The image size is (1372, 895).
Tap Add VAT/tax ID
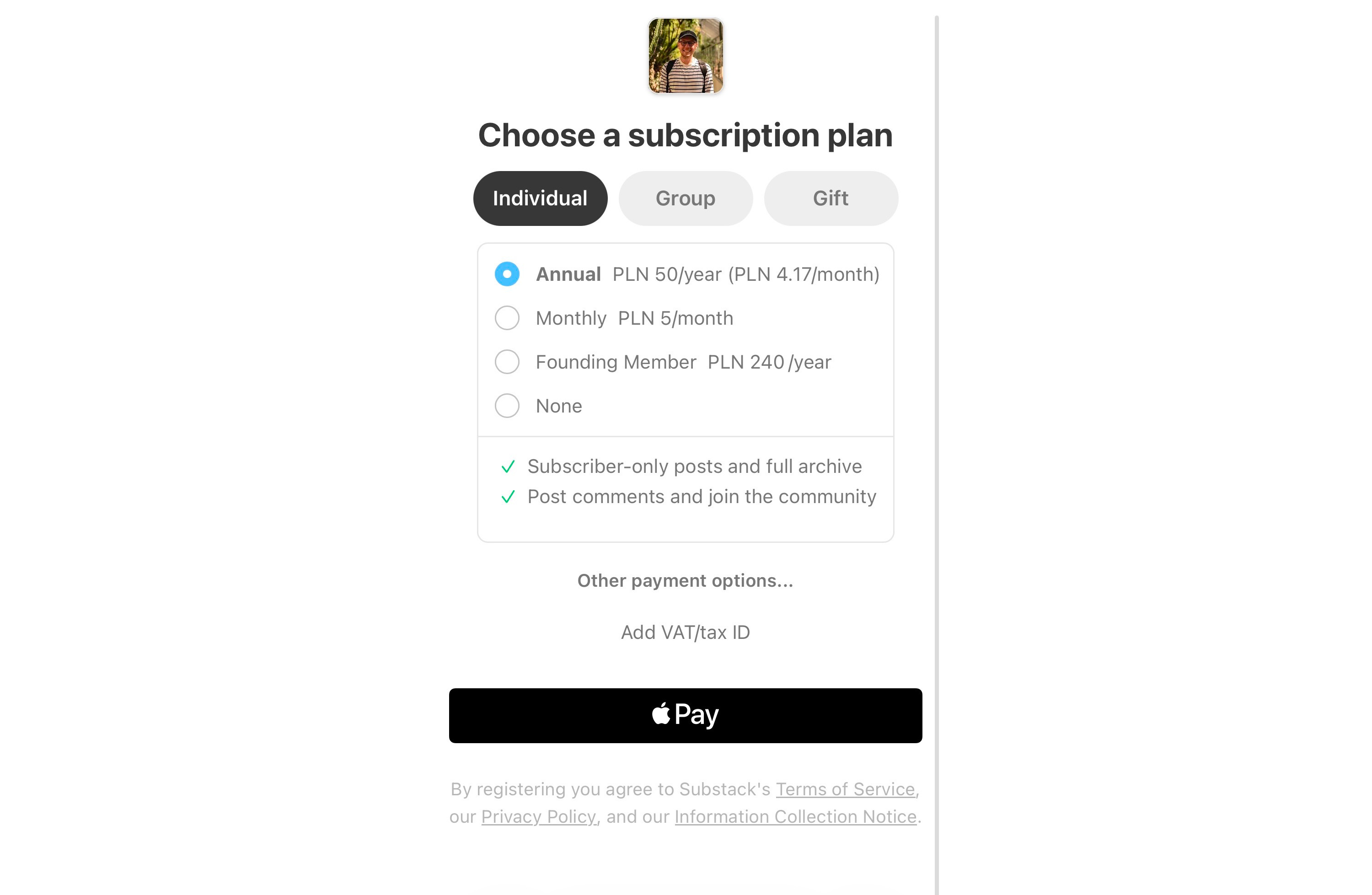(685, 632)
